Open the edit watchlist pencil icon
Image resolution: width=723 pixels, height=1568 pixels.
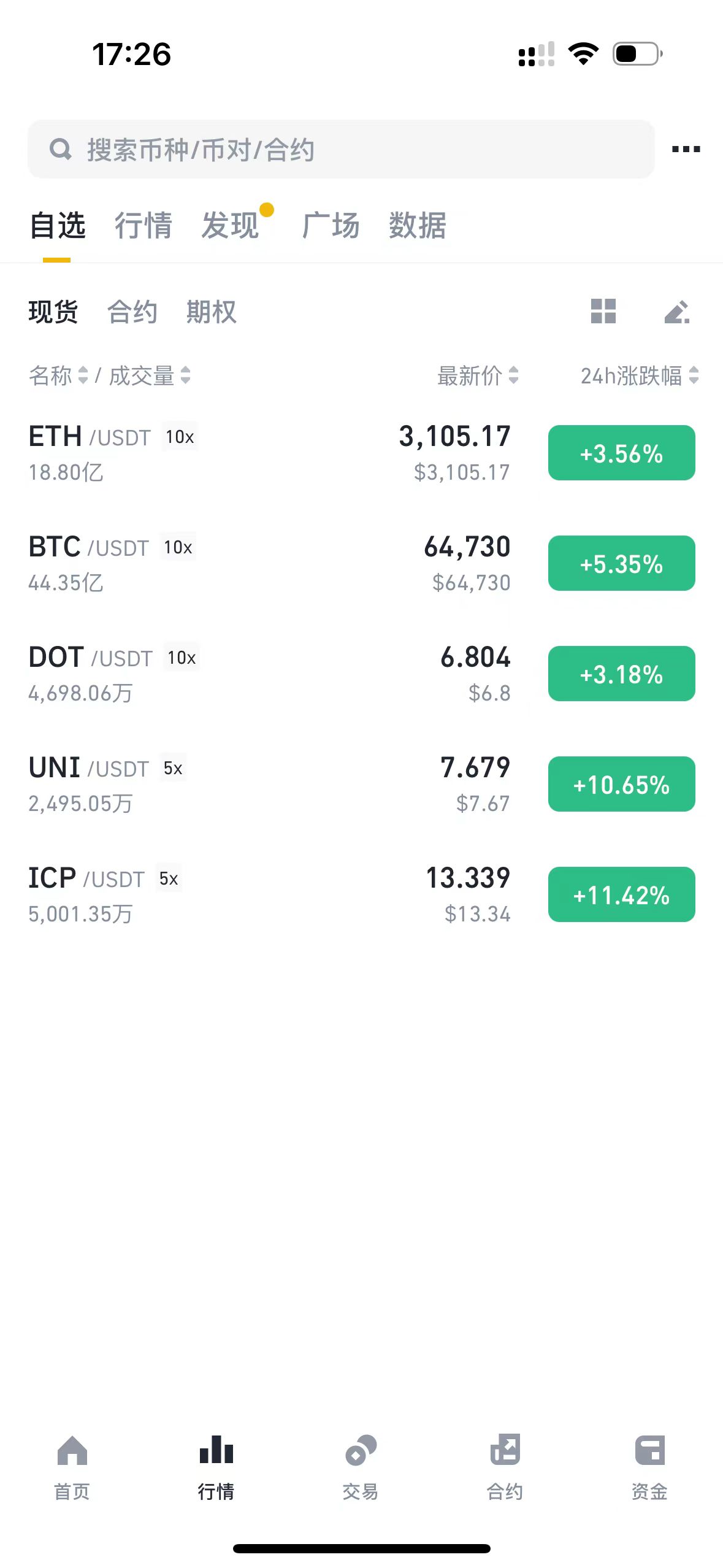678,313
